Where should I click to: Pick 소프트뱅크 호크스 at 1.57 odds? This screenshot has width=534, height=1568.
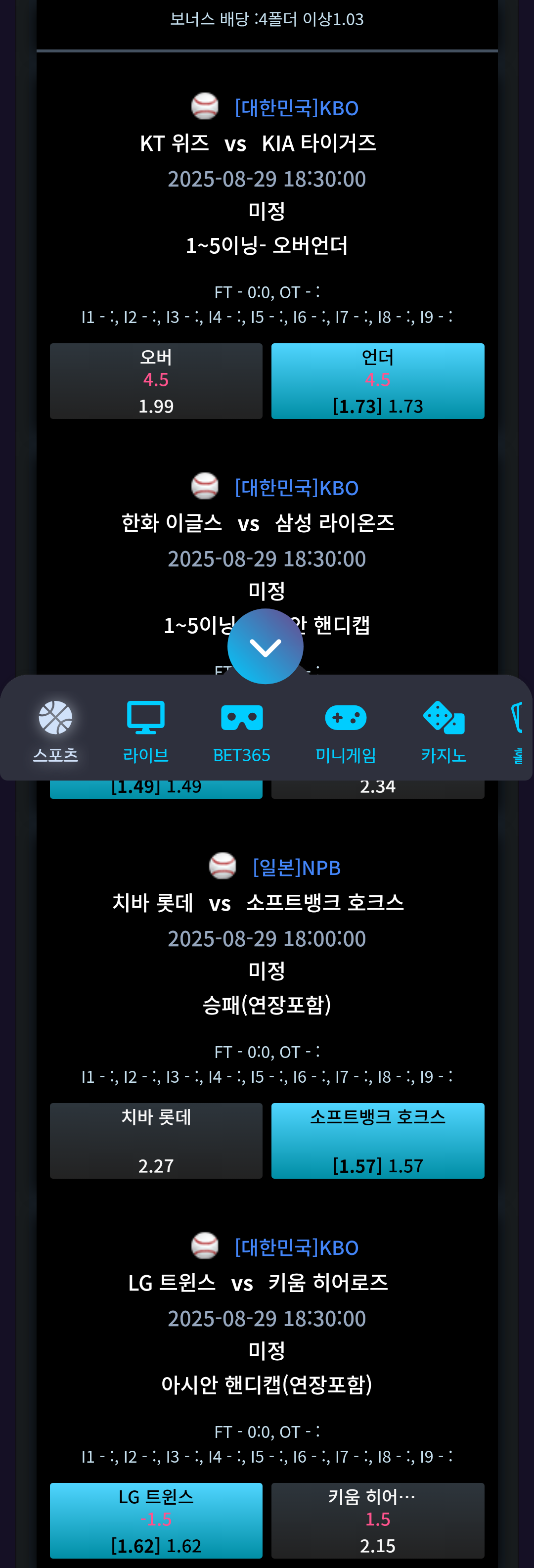coord(378,1141)
